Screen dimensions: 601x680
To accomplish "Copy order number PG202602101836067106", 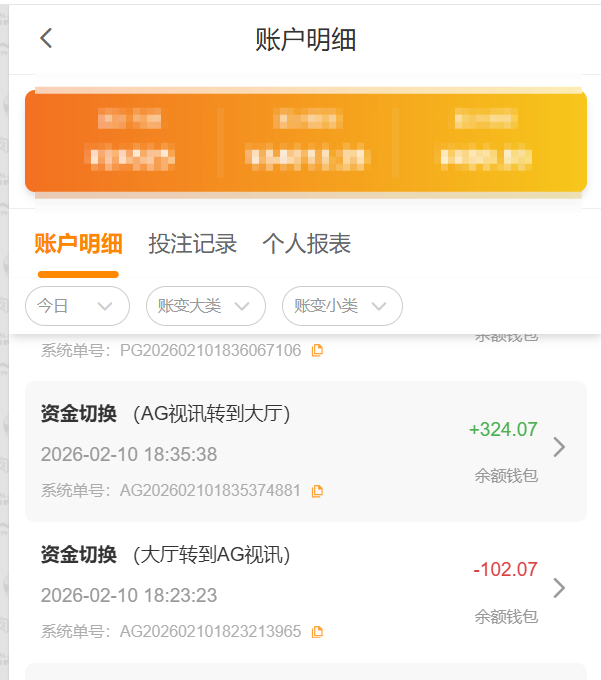I will (317, 350).
